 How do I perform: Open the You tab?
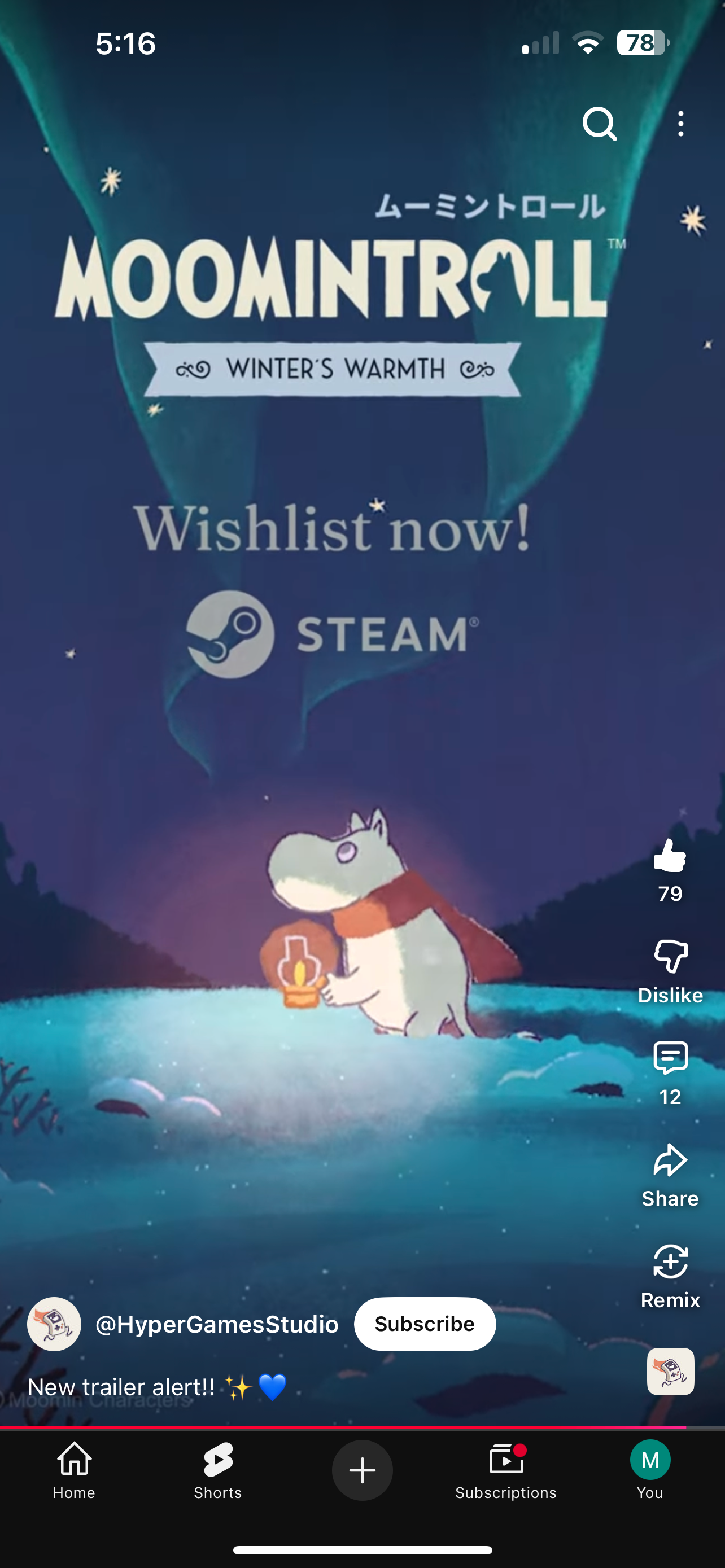[x=650, y=1470]
